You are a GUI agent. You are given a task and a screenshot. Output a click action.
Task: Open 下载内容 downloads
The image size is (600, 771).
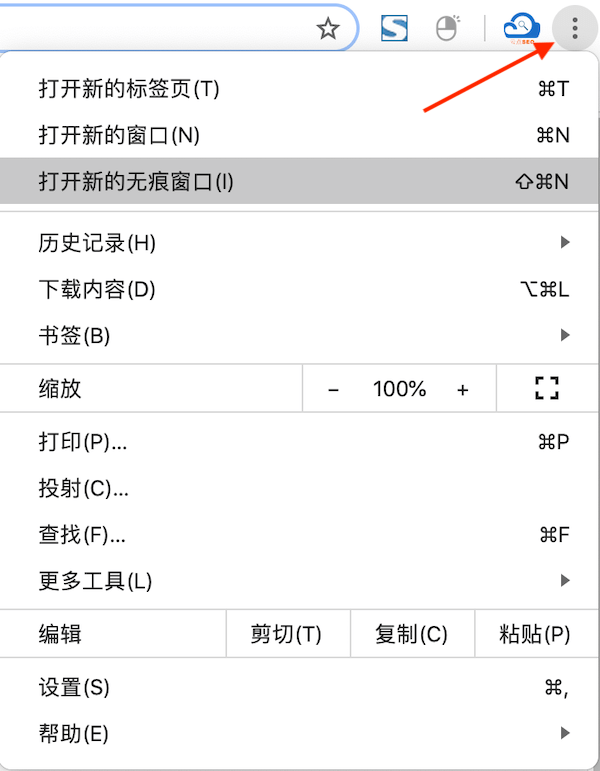(x=98, y=290)
